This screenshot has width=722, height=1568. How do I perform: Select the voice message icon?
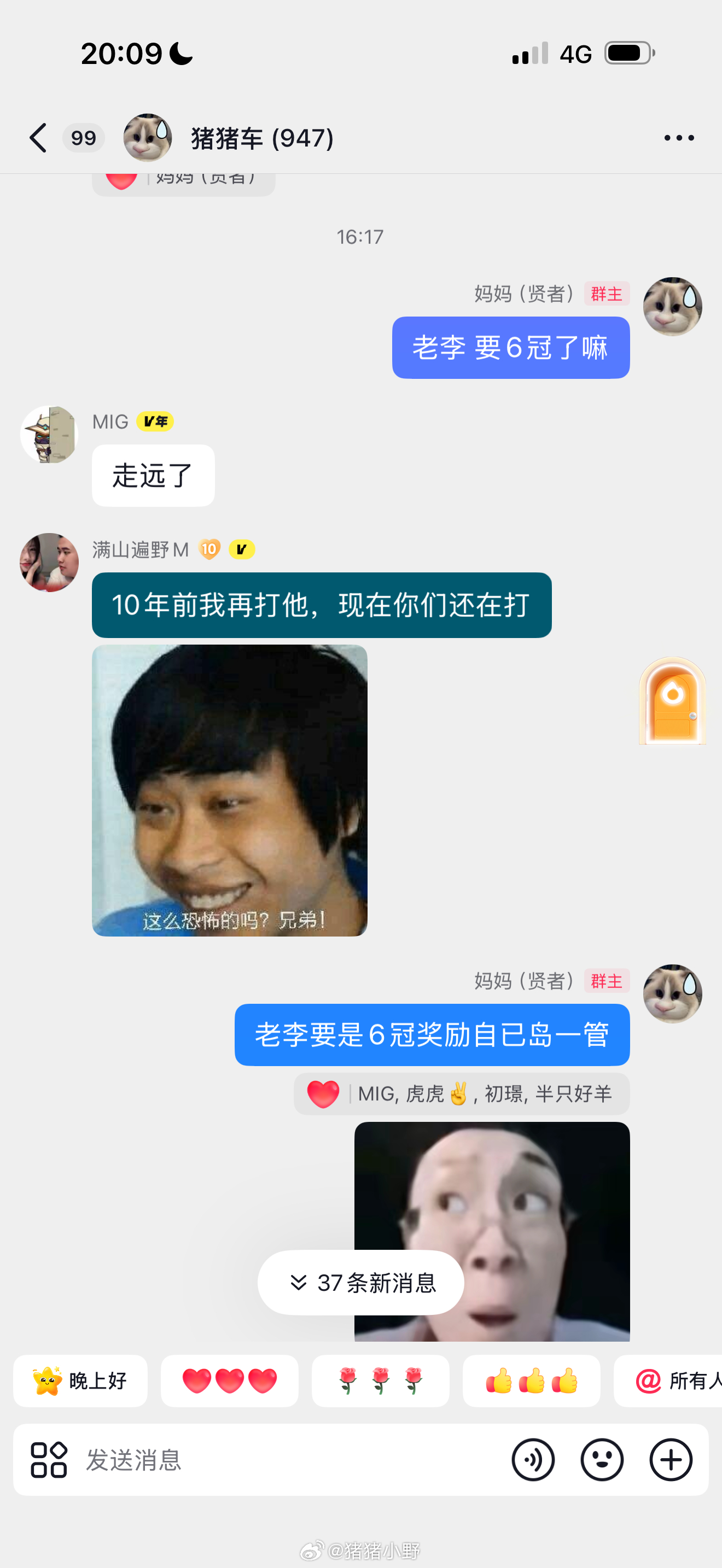533,1460
